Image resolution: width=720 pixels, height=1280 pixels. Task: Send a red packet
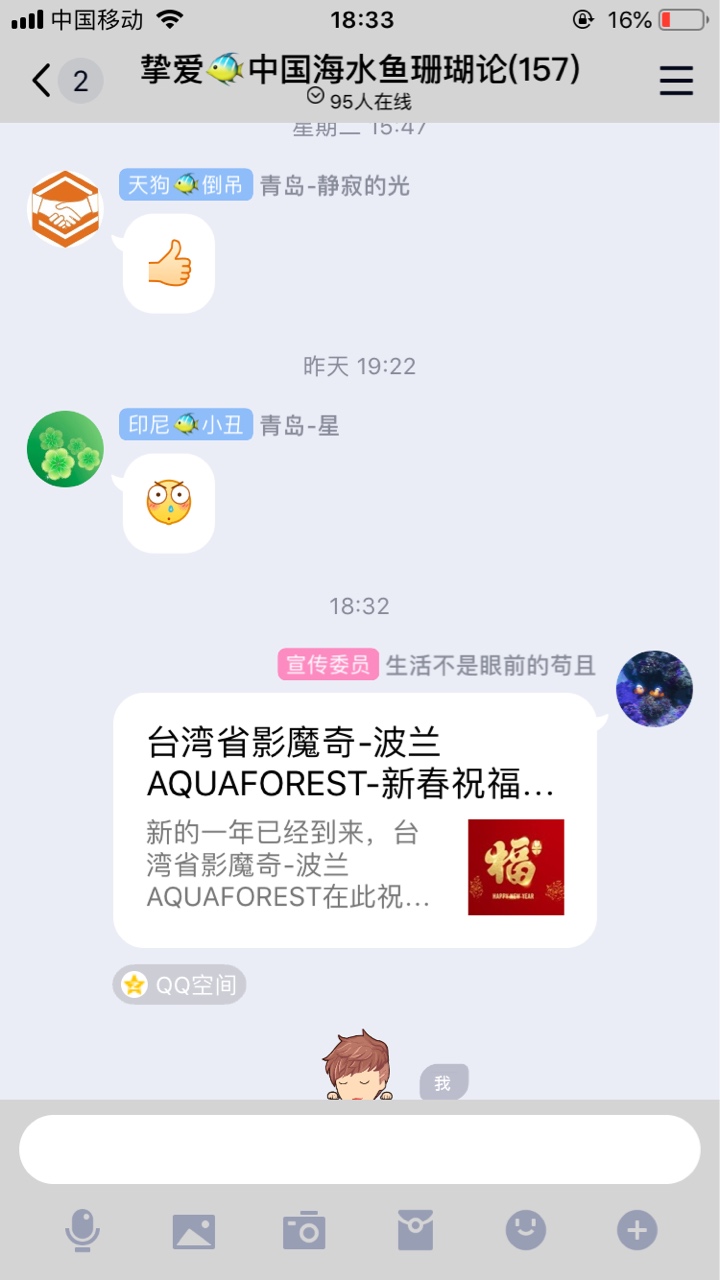click(x=415, y=1230)
